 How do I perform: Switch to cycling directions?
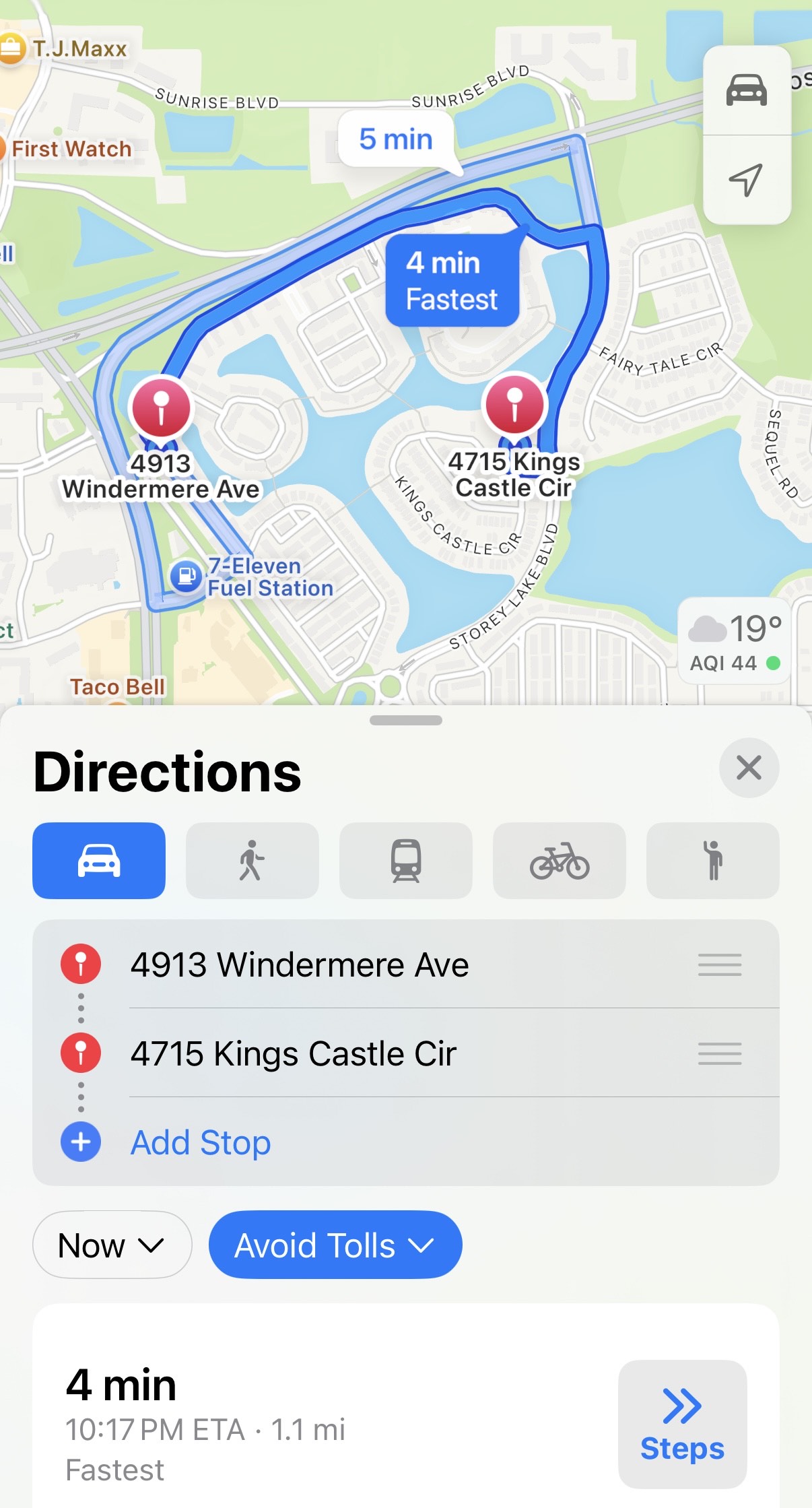coord(559,861)
